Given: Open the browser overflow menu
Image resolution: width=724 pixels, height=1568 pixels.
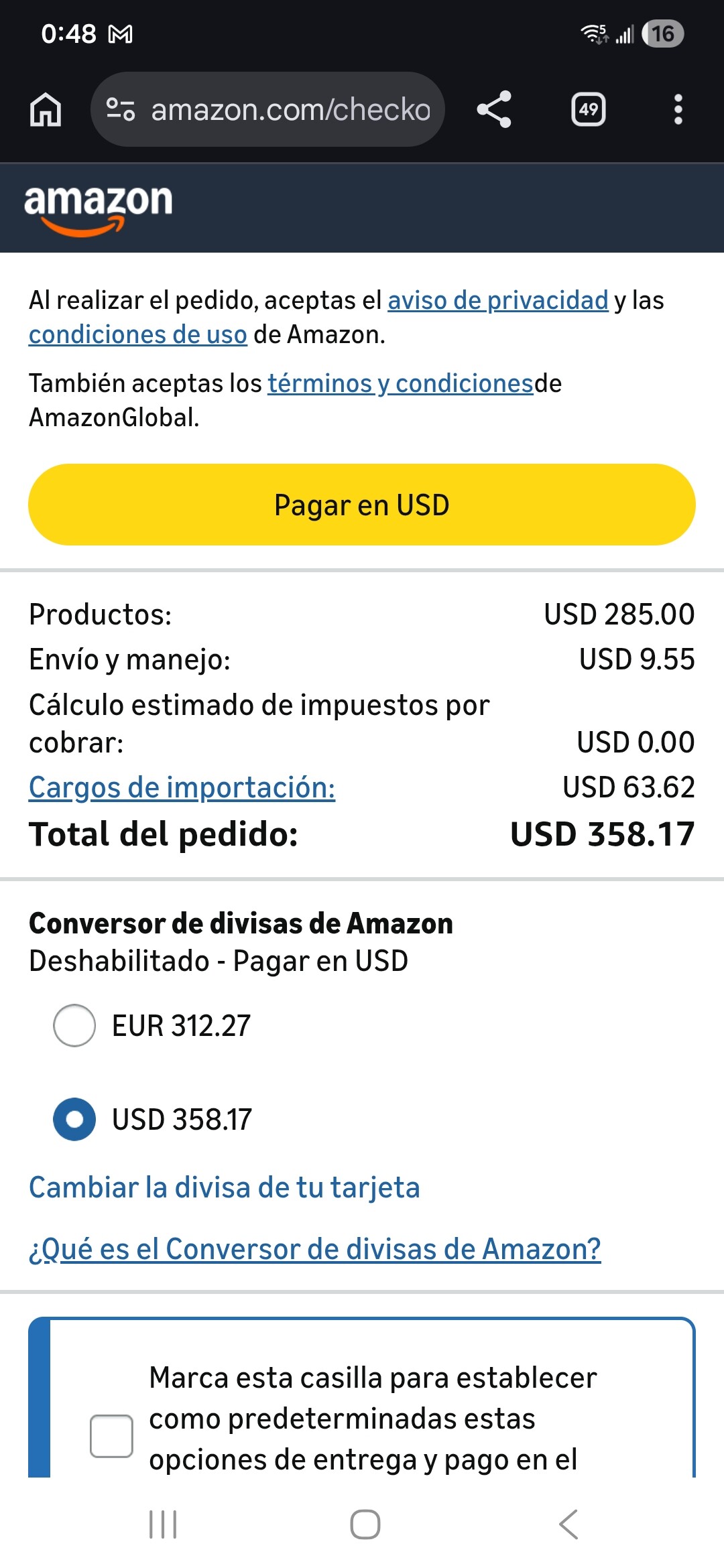Looking at the screenshot, I should pos(678,109).
